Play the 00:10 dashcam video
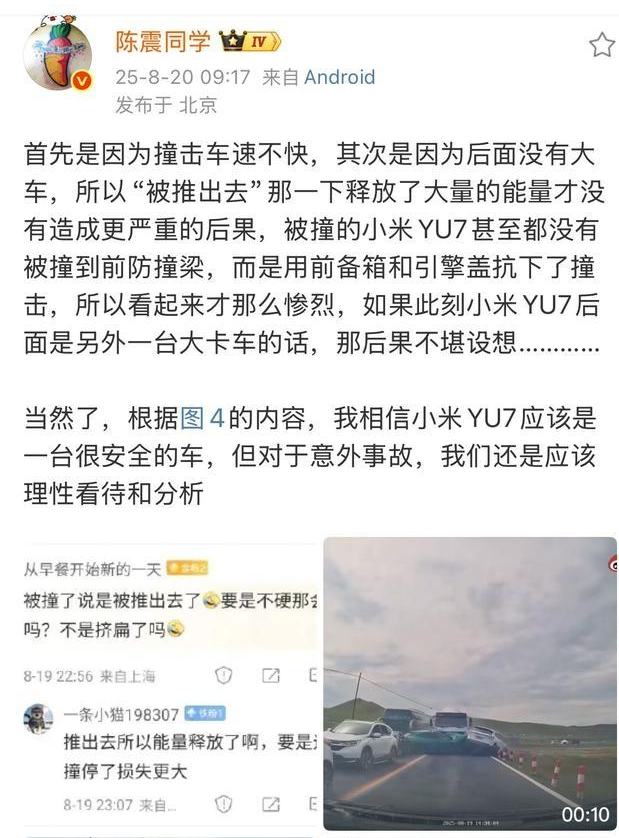Image resolution: width=619 pixels, height=838 pixels. (470, 684)
